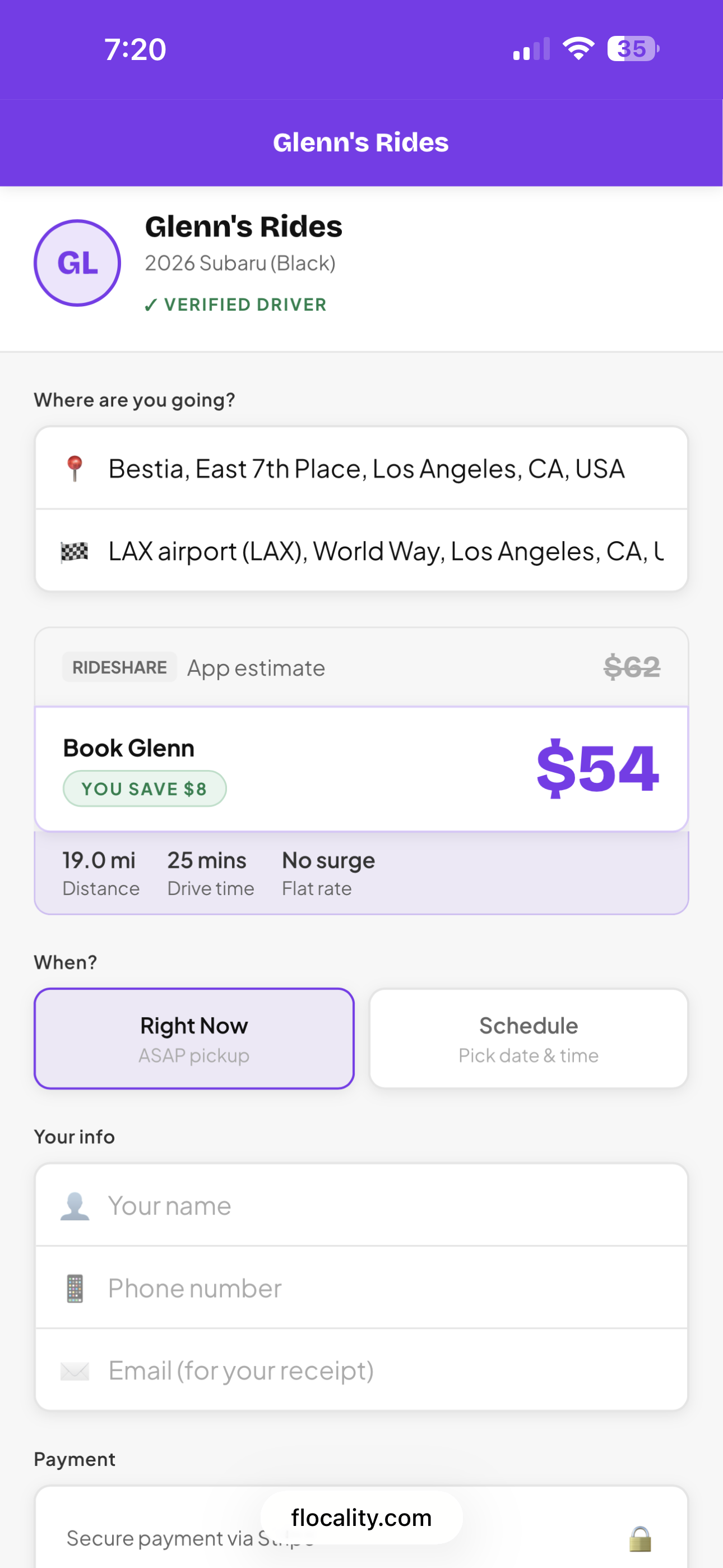
Task: Switch to Schedule pick date & time
Action: click(529, 1039)
